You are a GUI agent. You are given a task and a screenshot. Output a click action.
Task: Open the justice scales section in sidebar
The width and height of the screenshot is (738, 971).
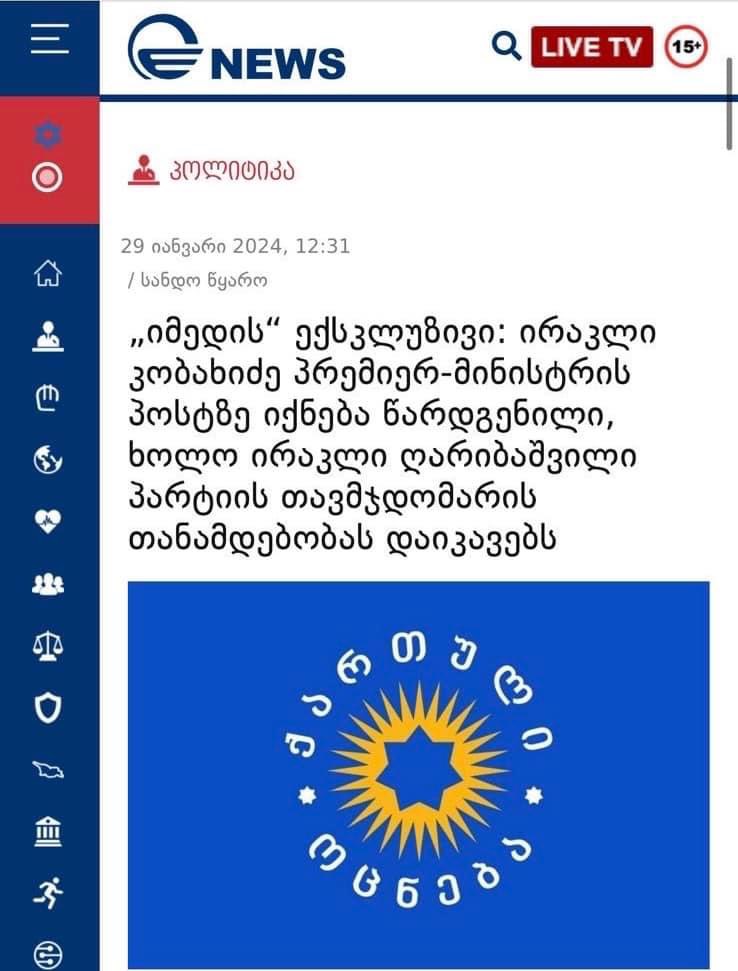[x=48, y=646]
